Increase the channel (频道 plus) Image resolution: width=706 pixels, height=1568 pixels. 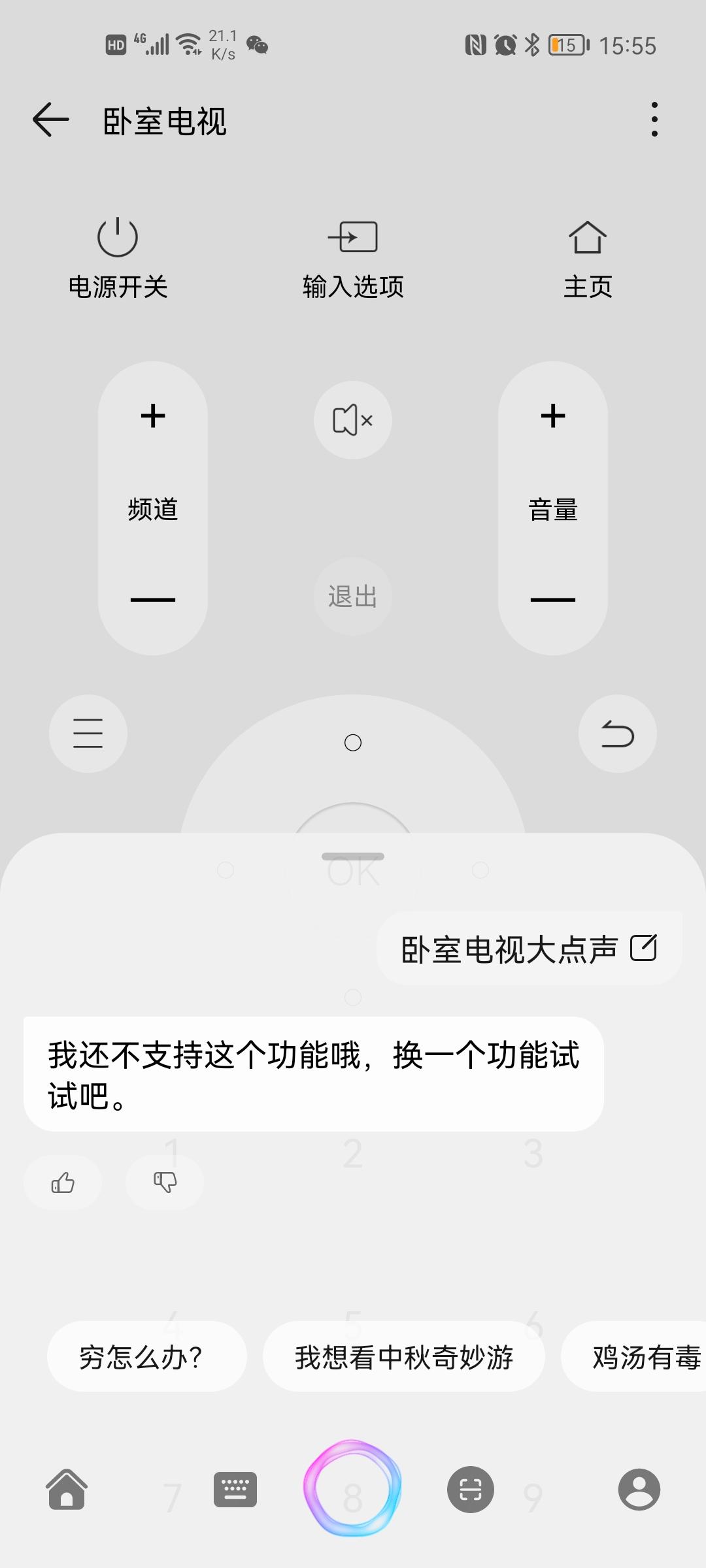[x=153, y=416]
